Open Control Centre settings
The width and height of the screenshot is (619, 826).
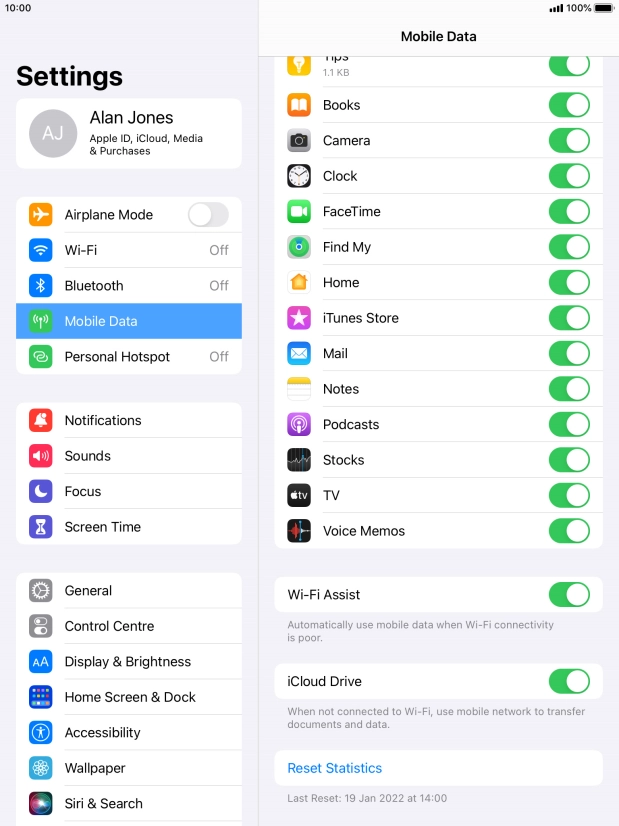coord(128,626)
